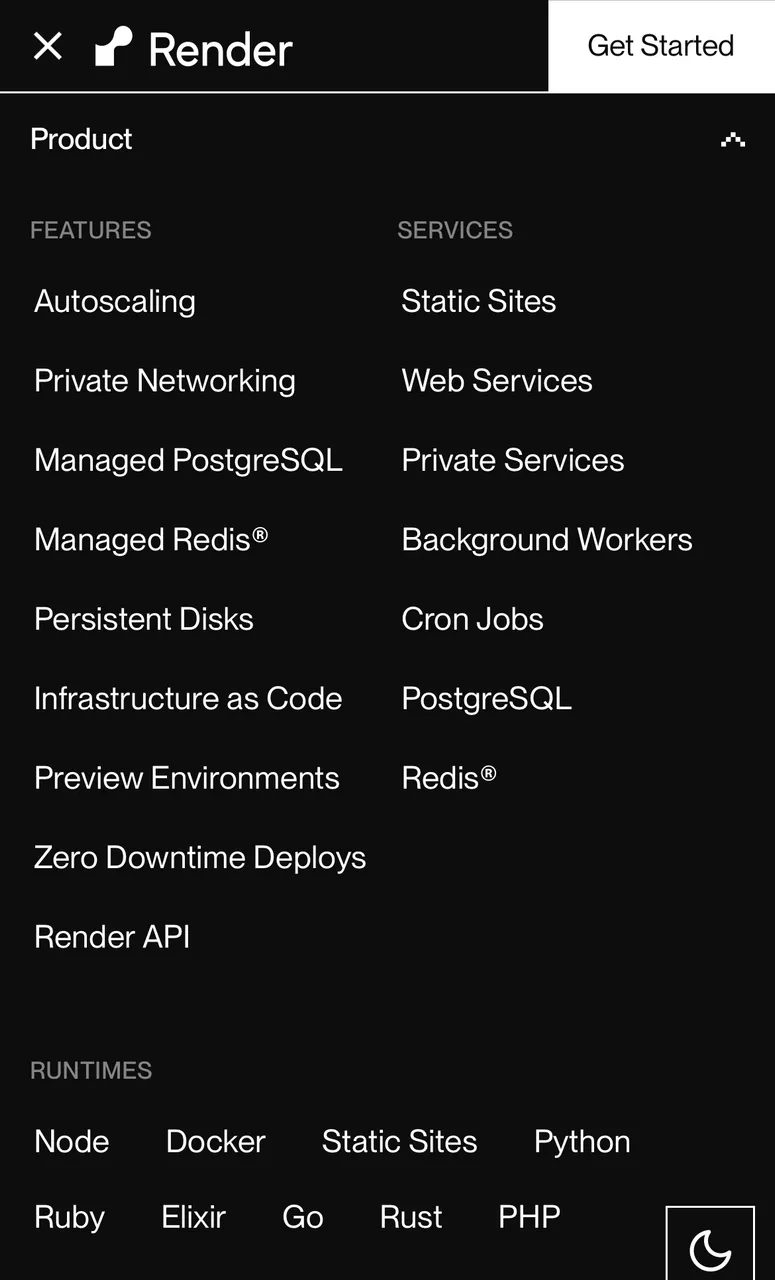Open the Node runtime page
Viewport: 775px width, 1280px height.
coord(72,1141)
